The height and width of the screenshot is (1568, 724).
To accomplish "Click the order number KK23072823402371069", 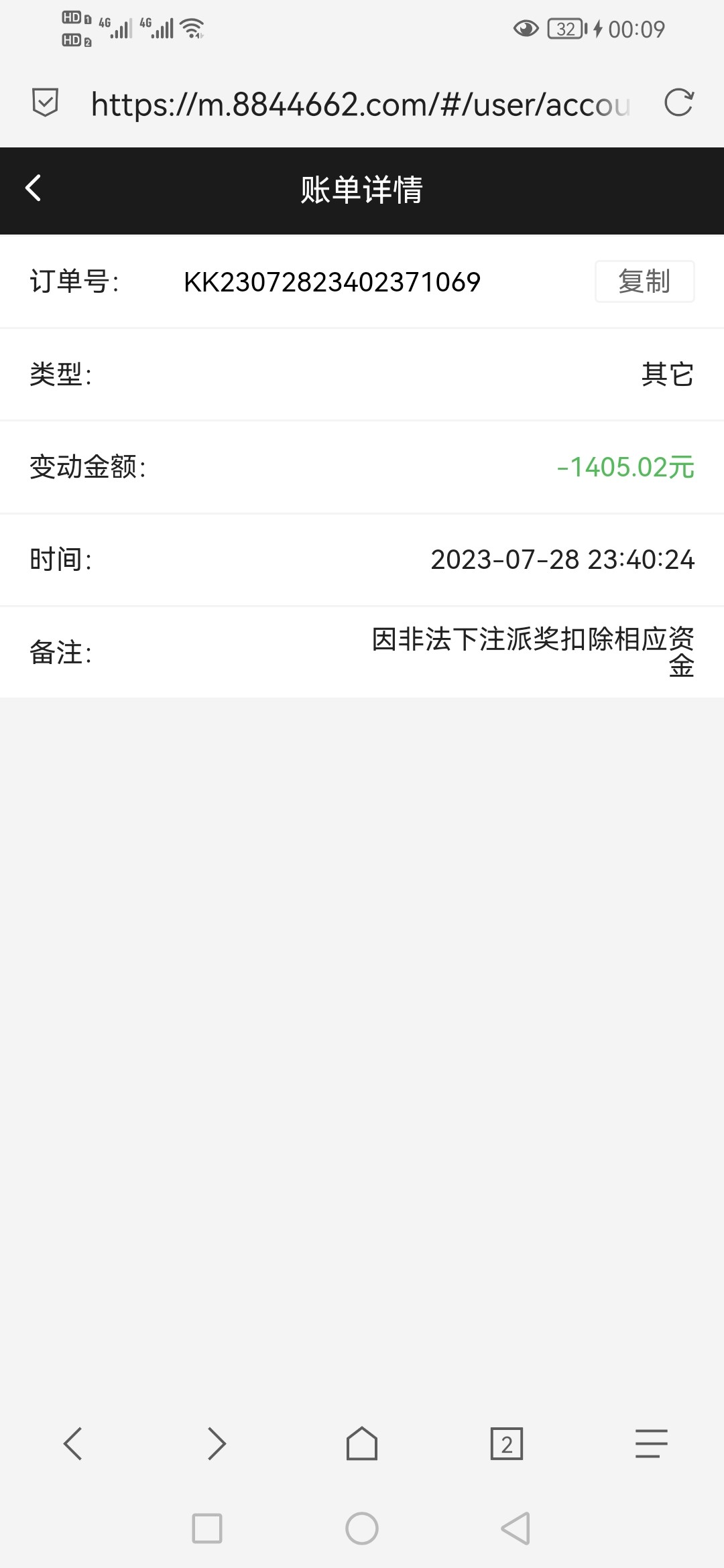I will [332, 282].
